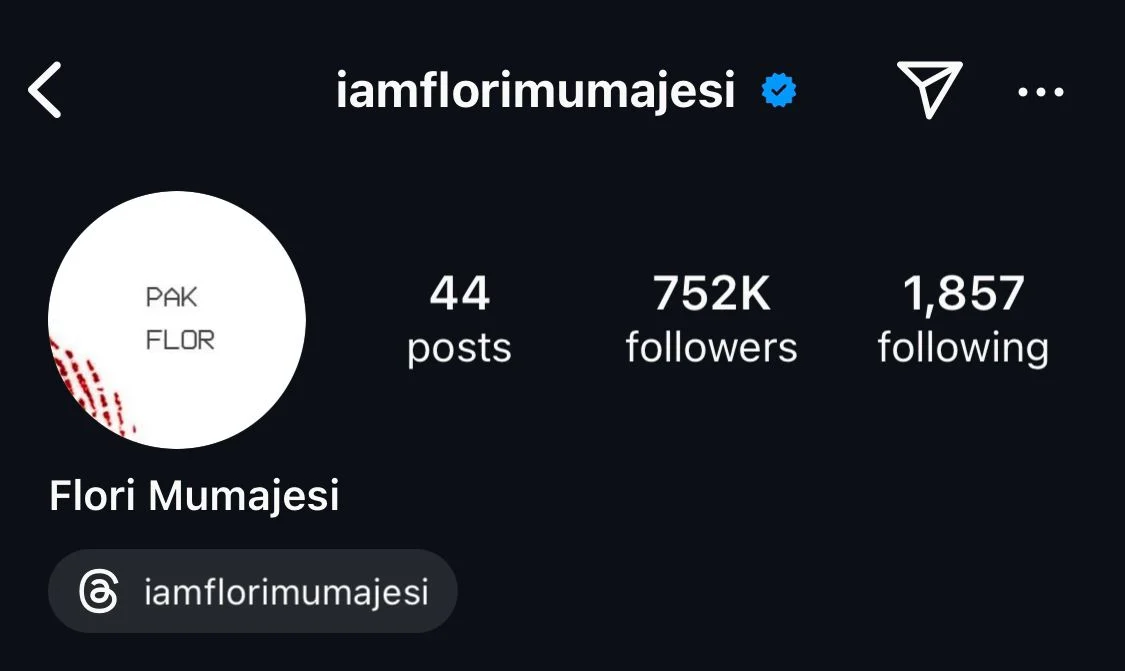Open the iamflorimumajesi Threads chip
Image resolution: width=1125 pixels, height=671 pixels.
tap(253, 592)
